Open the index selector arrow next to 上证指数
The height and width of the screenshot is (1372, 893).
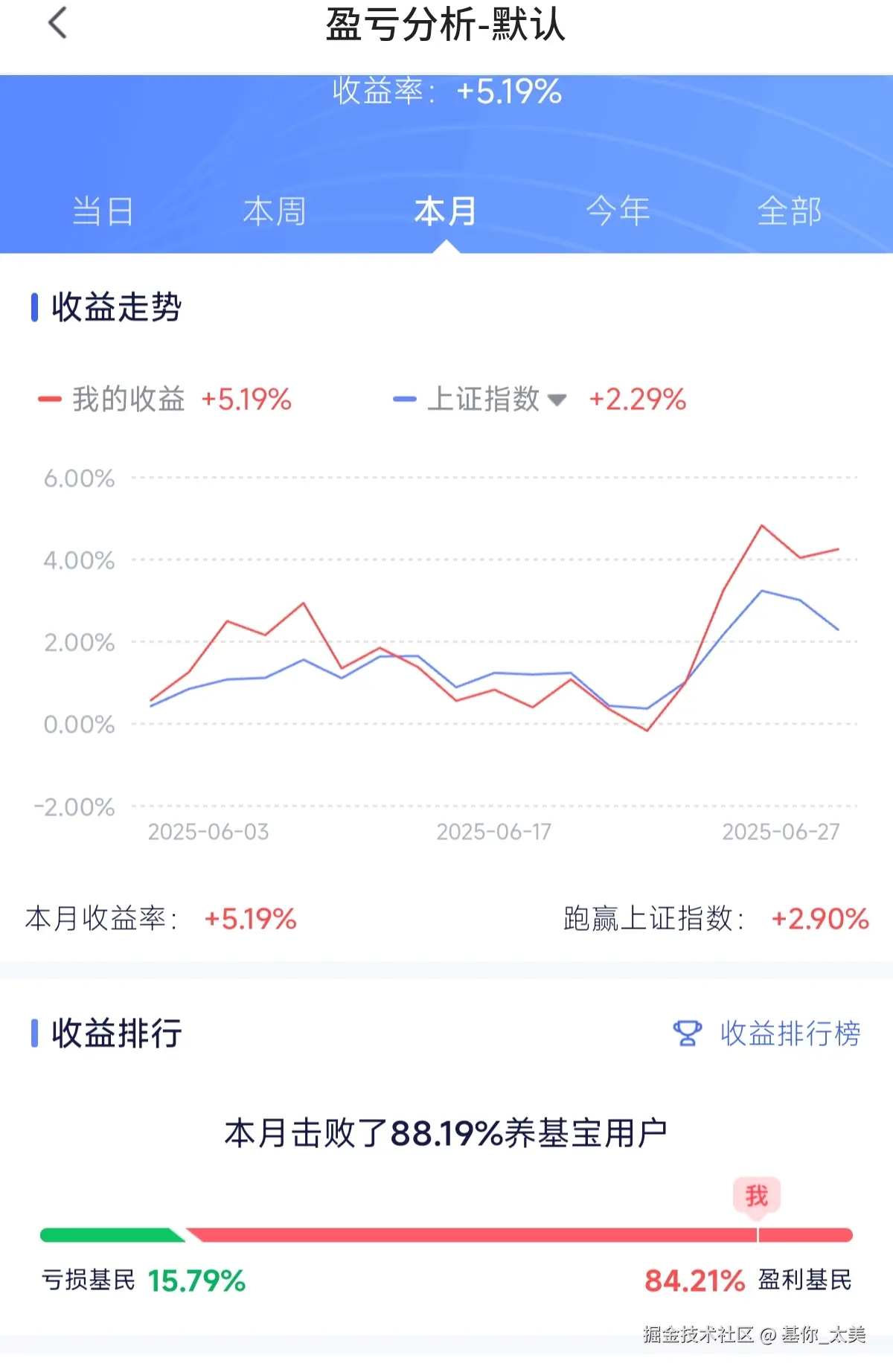point(555,400)
